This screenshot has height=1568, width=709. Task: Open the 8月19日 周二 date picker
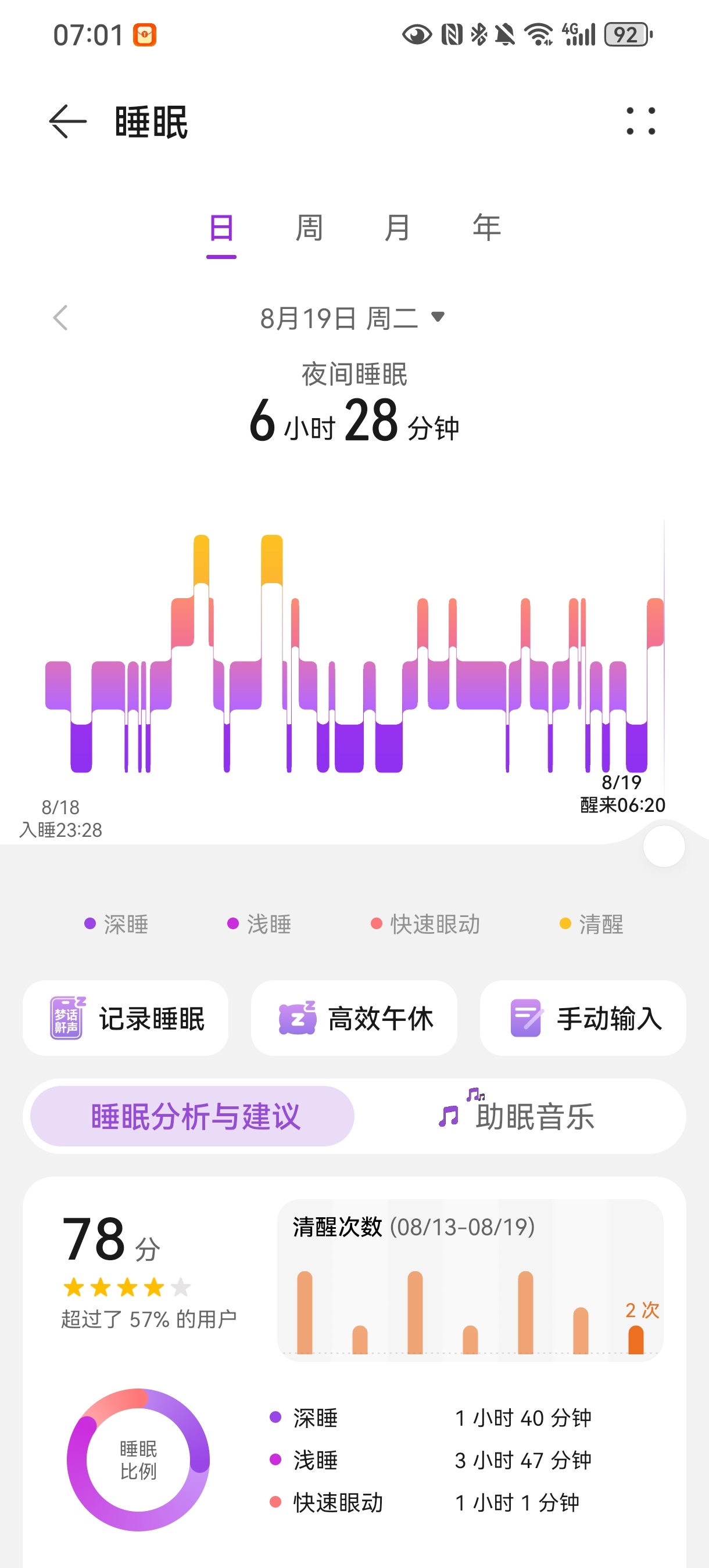pos(352,318)
